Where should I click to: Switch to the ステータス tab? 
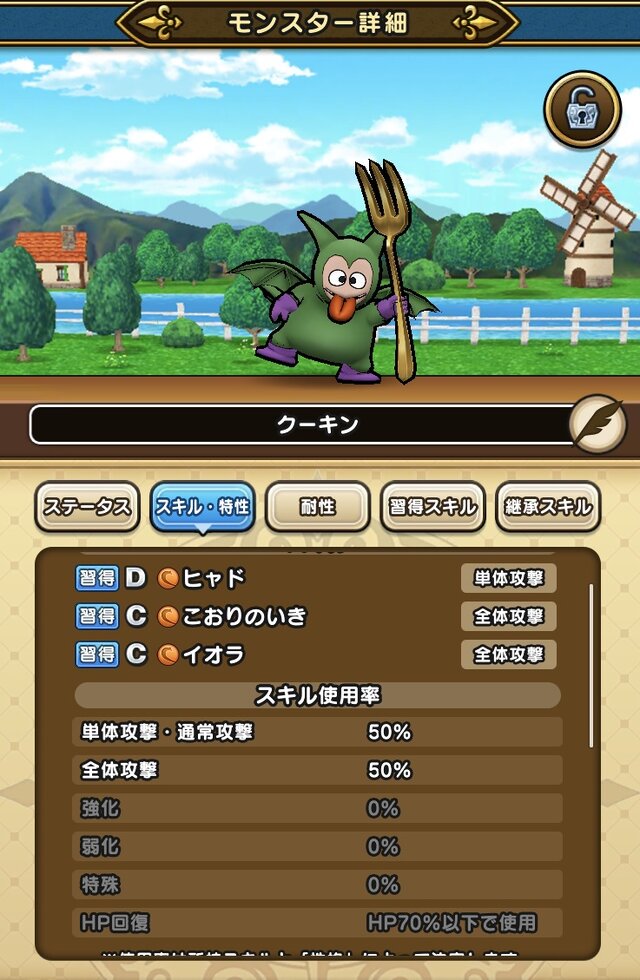pos(87,507)
